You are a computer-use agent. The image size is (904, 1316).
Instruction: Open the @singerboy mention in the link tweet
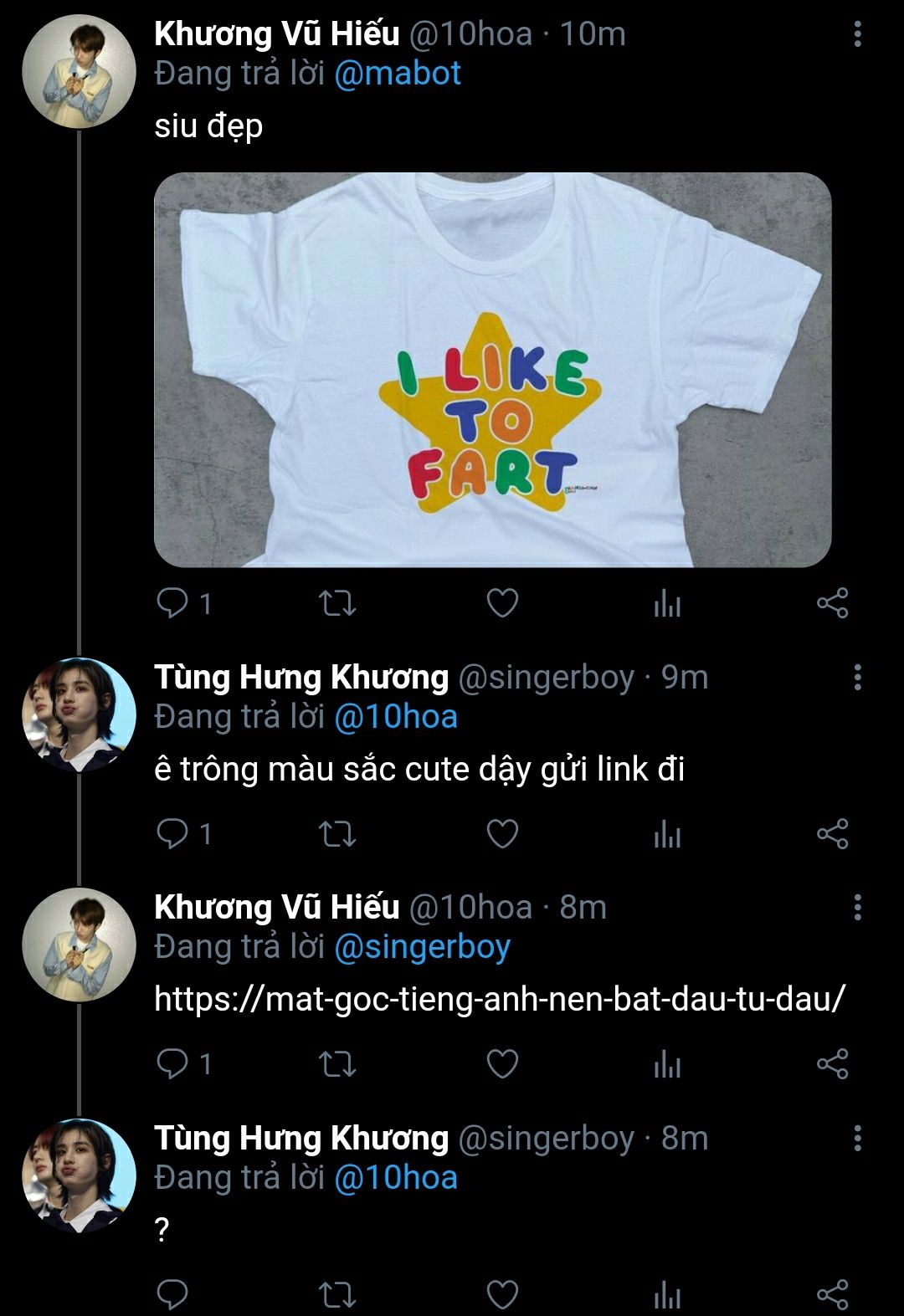pyautogui.click(x=422, y=947)
